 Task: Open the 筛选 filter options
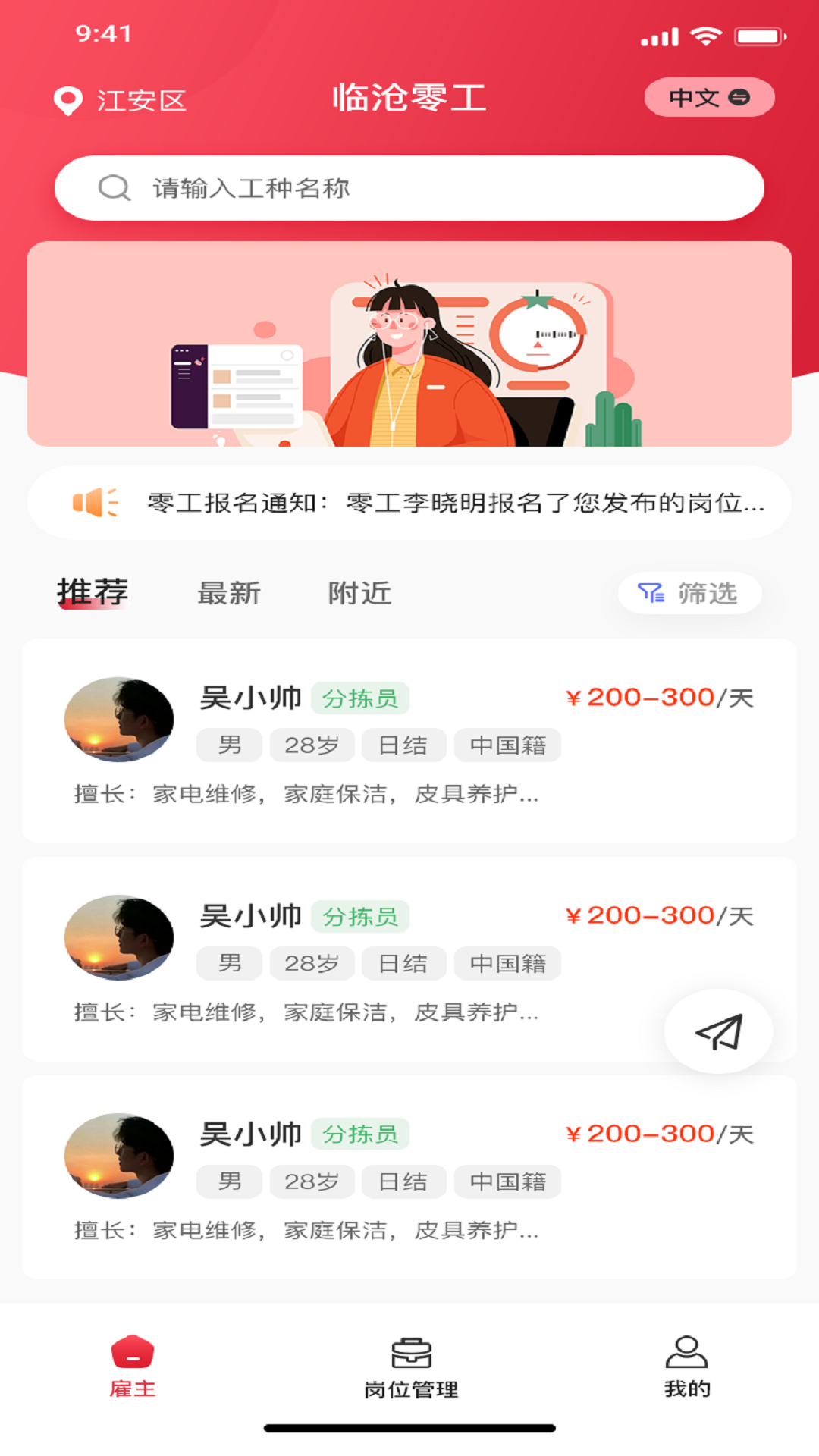tap(689, 593)
